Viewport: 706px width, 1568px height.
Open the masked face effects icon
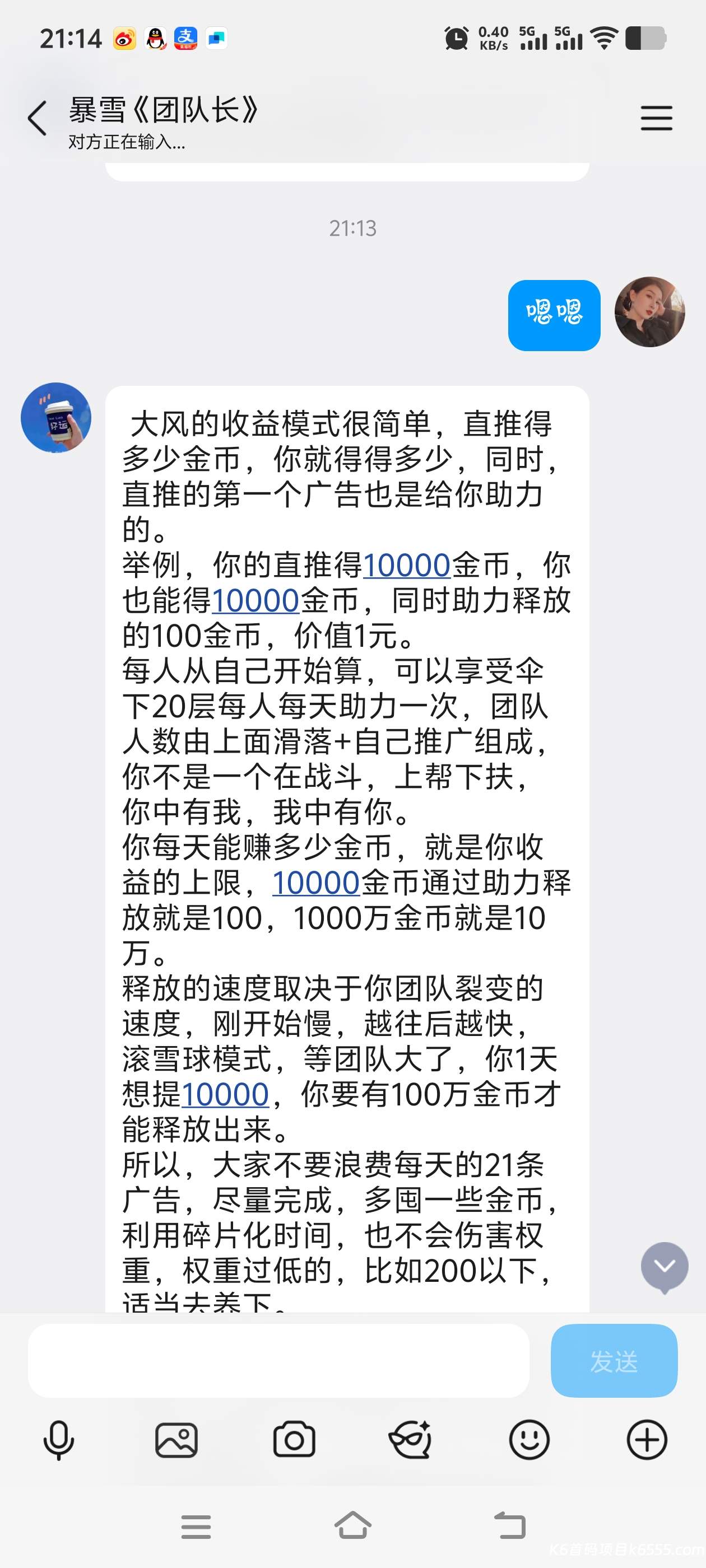click(x=411, y=1440)
